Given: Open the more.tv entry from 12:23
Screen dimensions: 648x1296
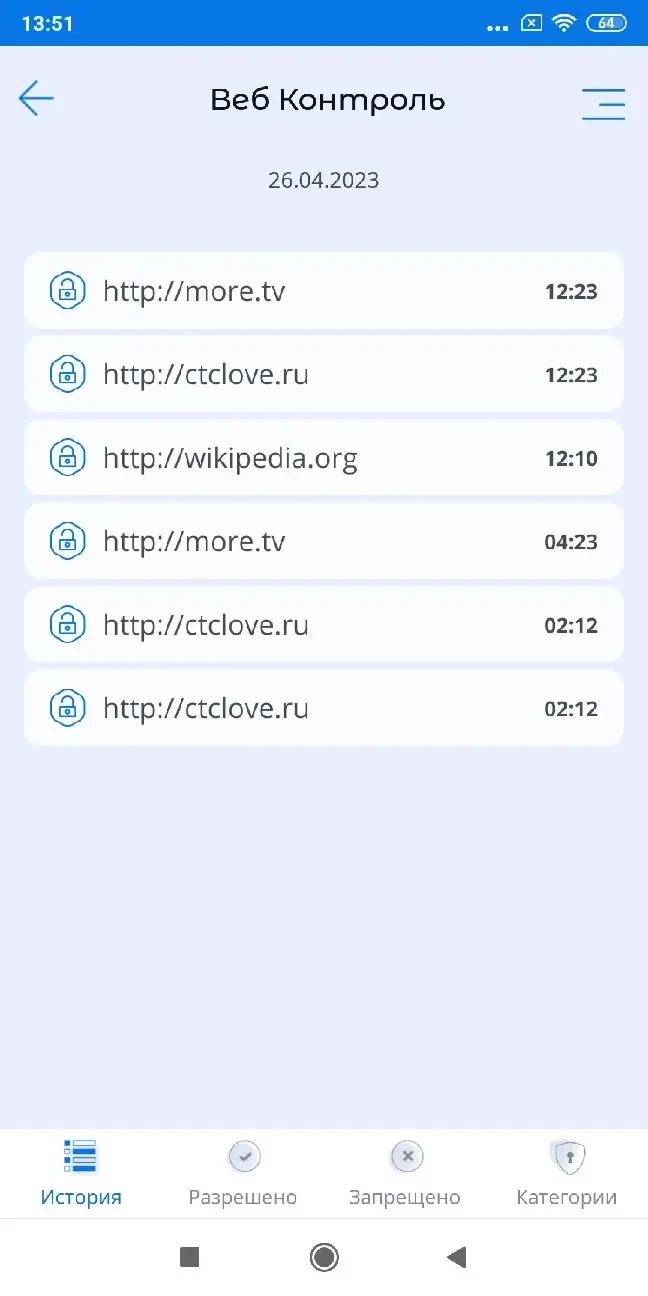Looking at the screenshot, I should [323, 291].
